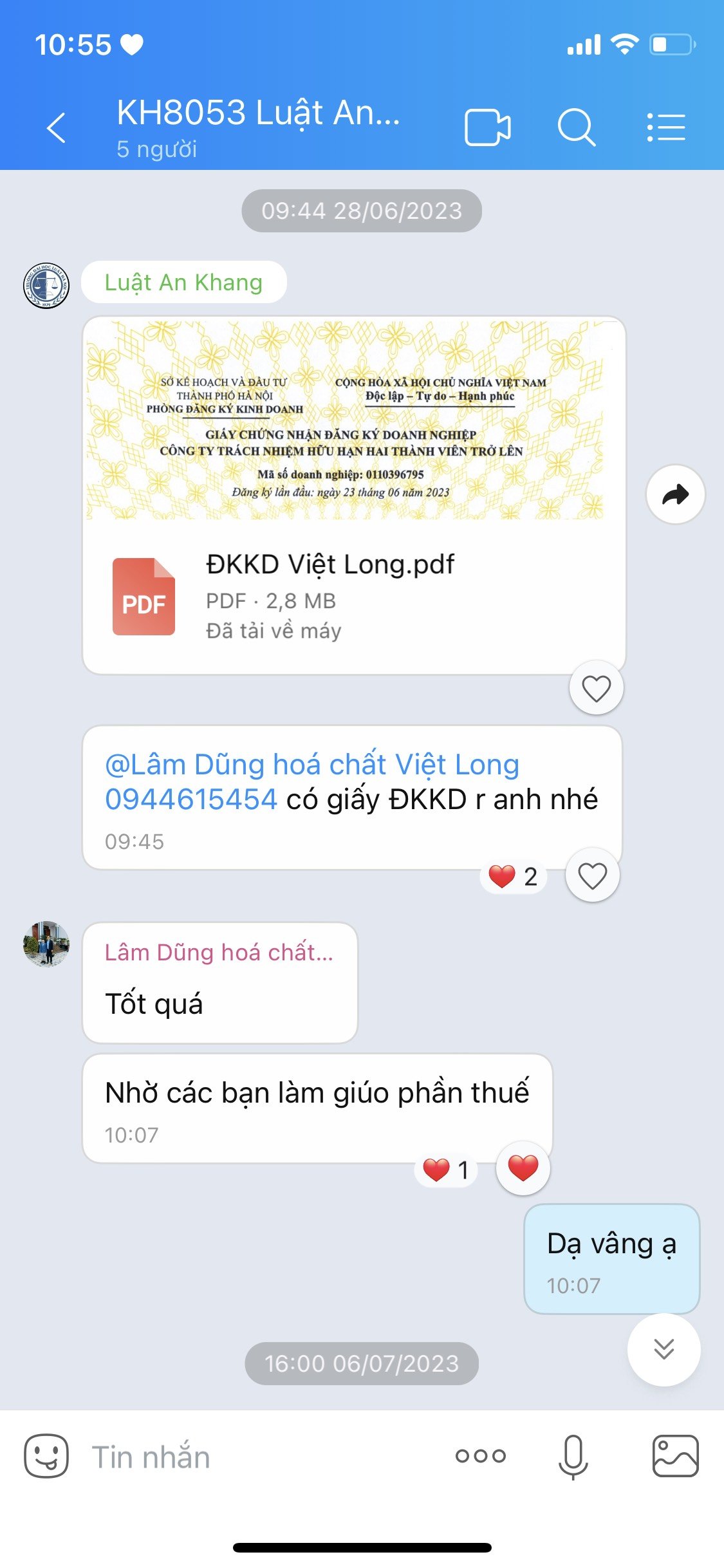Screen dimensions: 724x1568
Task: Start a video call from the header
Action: [x=486, y=126]
